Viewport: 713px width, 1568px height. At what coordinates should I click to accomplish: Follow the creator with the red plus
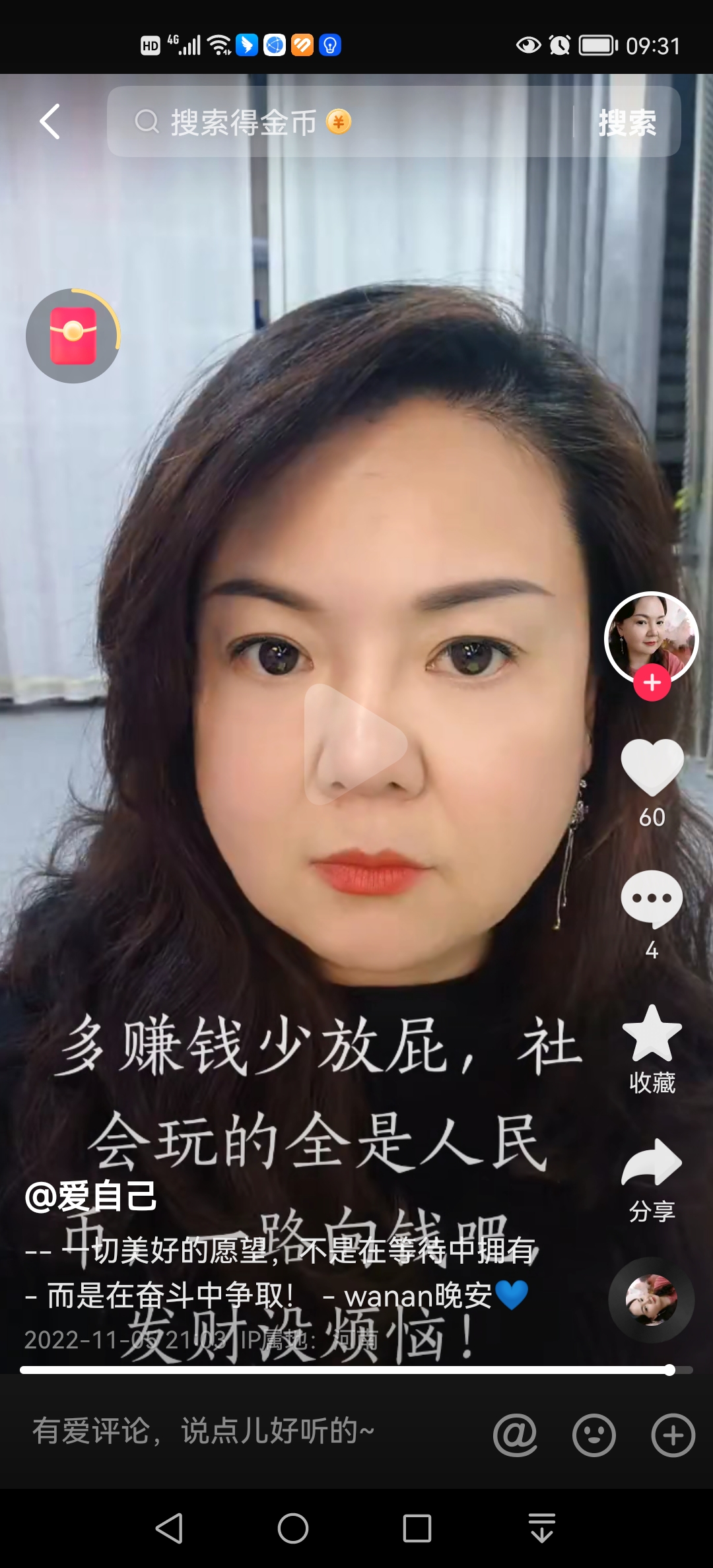pyautogui.click(x=652, y=682)
